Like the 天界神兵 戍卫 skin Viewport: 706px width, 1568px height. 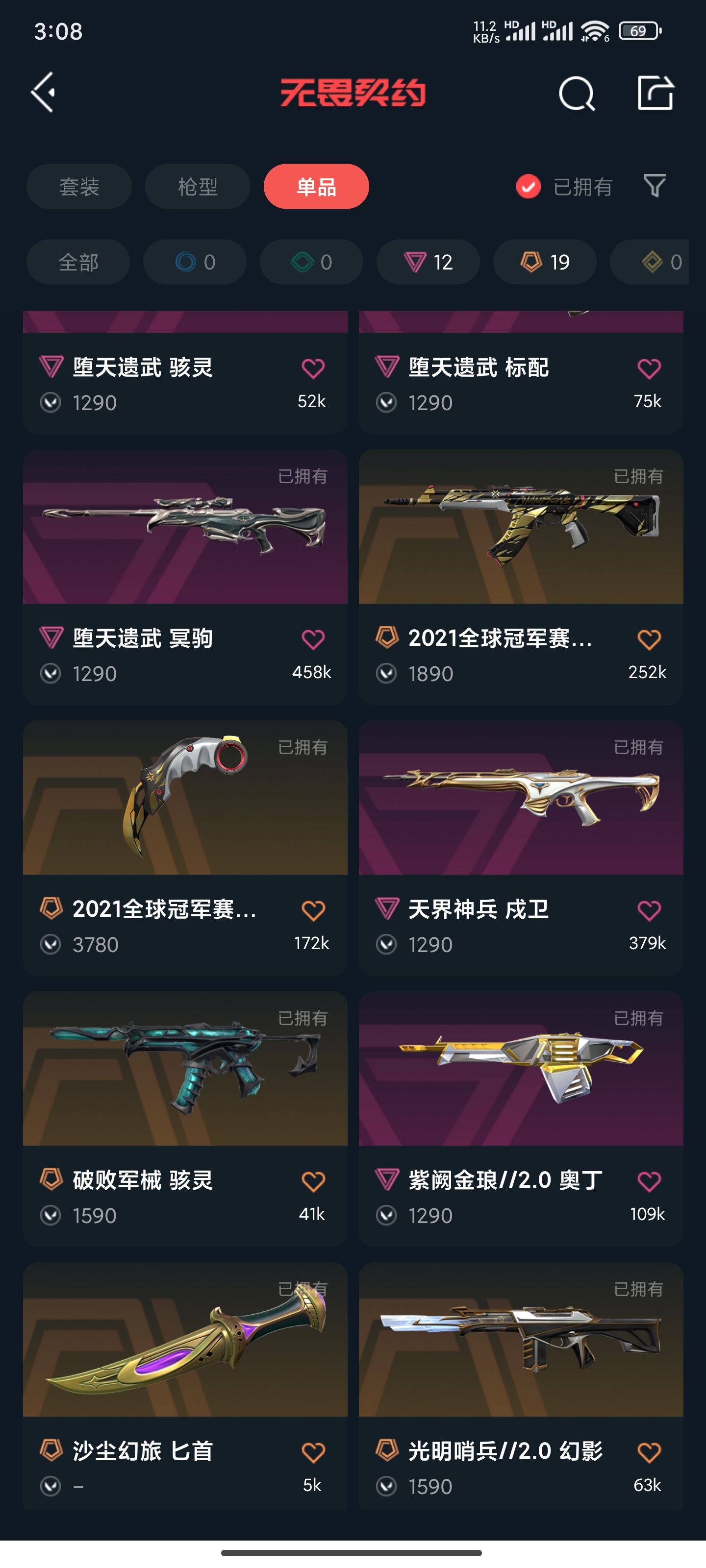[x=649, y=910]
